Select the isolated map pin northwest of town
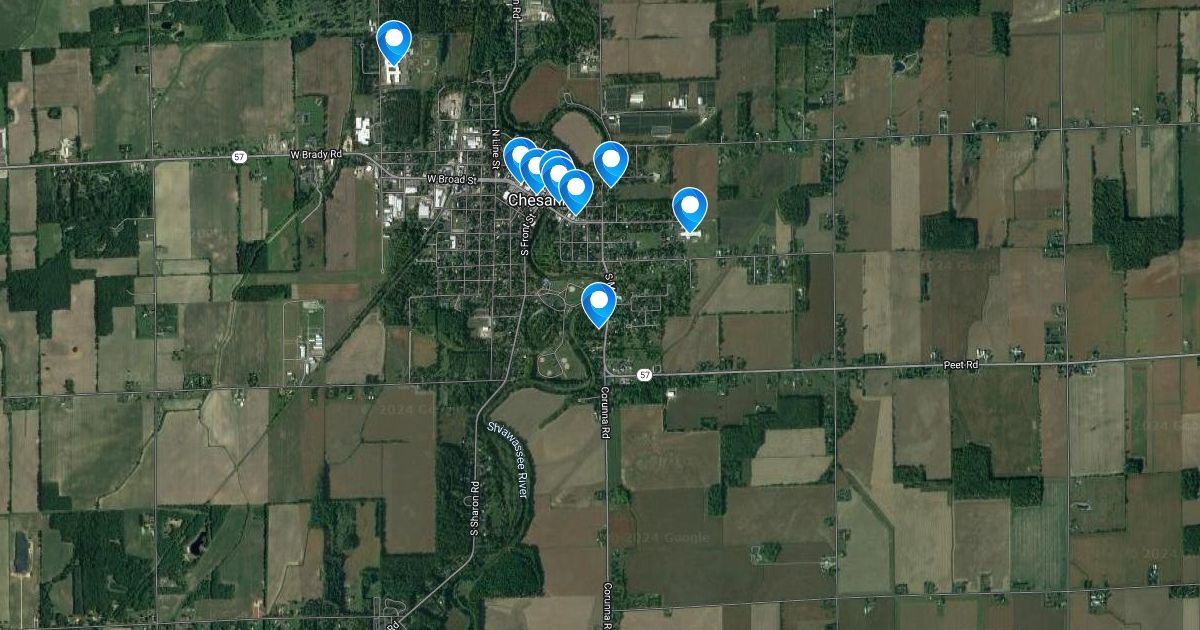Screen dimensions: 1200x630 pyautogui.click(x=395, y=42)
